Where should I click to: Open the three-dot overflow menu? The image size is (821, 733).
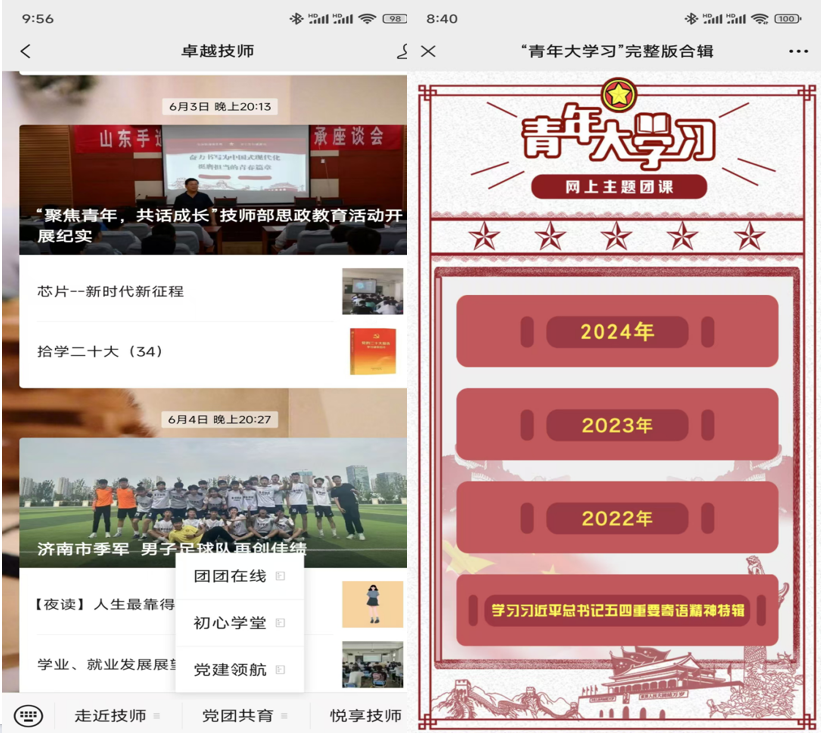797,51
